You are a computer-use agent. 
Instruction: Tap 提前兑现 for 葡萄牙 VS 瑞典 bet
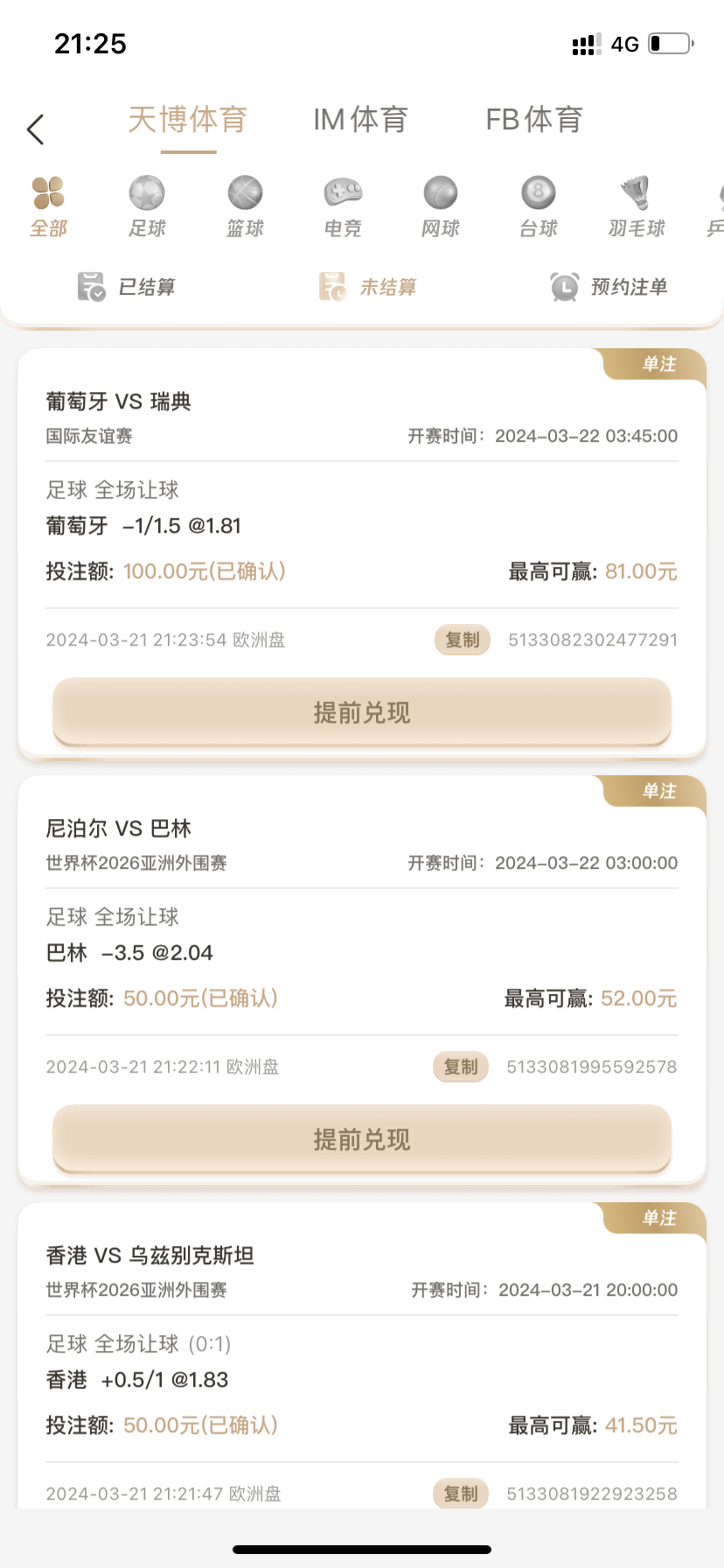362,712
